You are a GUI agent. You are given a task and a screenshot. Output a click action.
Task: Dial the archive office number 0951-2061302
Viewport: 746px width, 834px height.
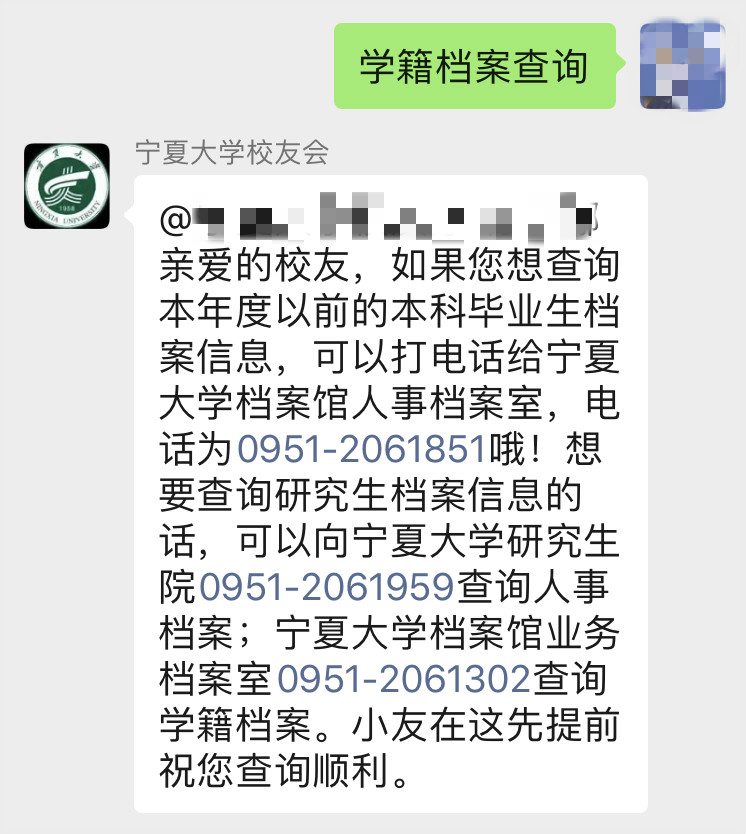(404, 679)
